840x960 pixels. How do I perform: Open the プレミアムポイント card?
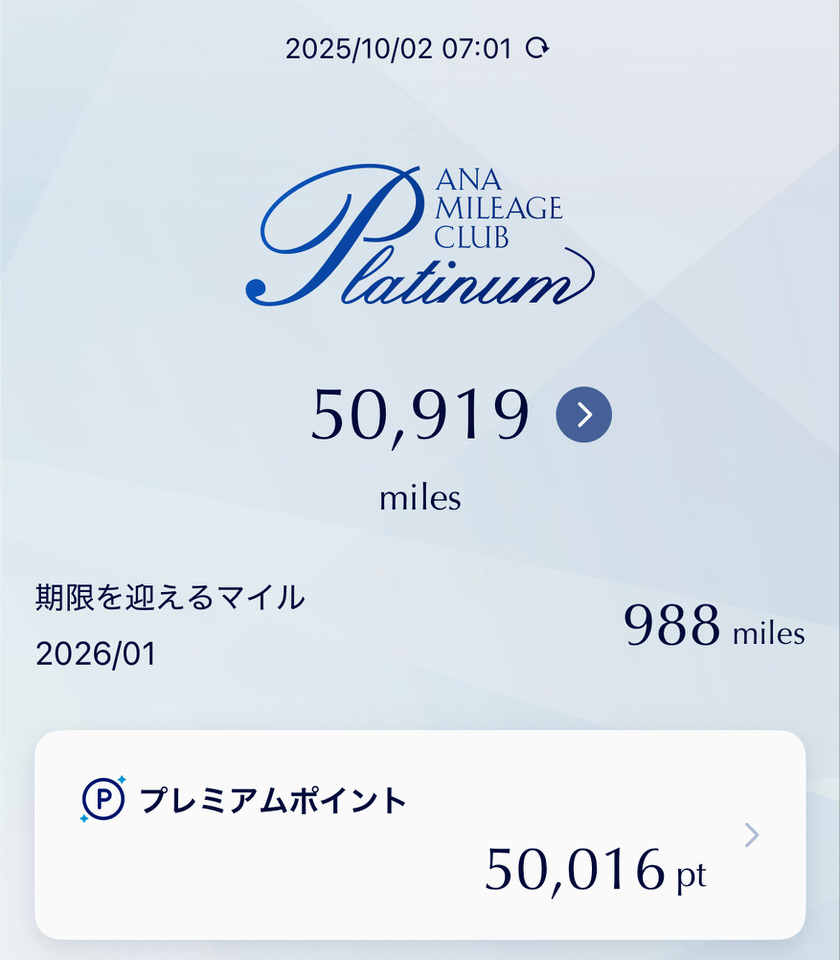[x=420, y=834]
